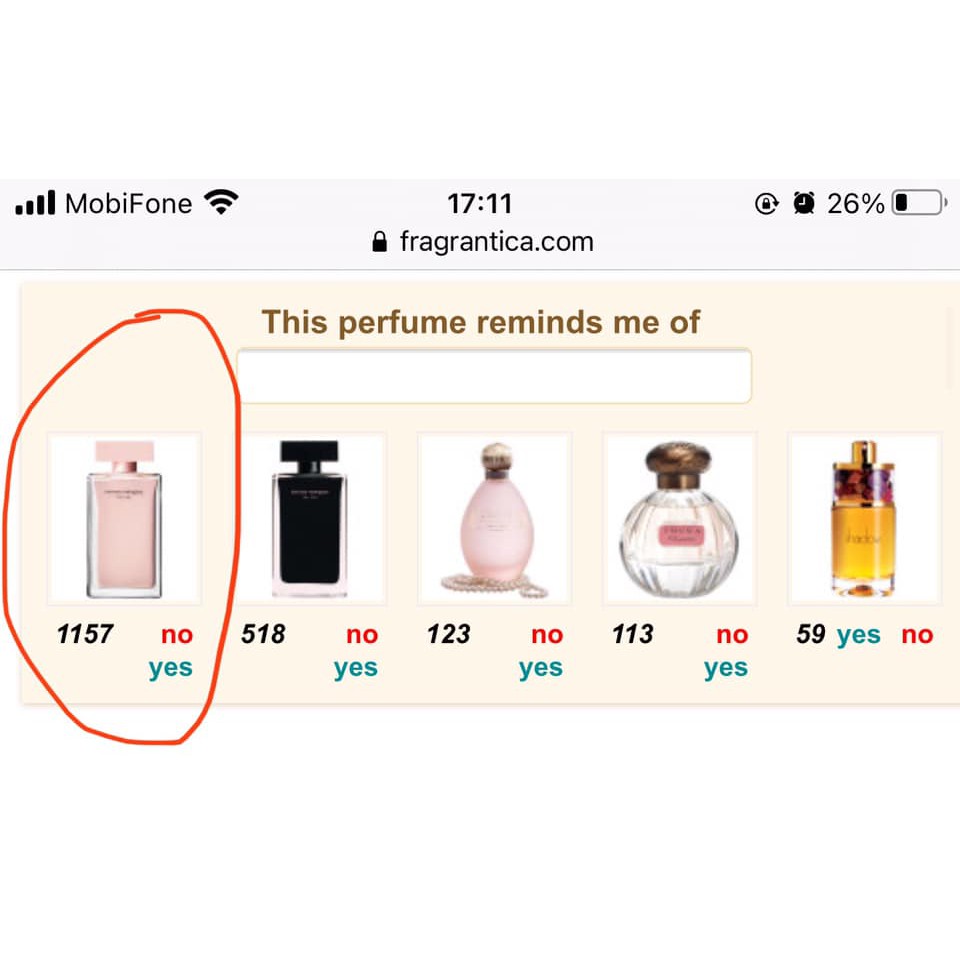Vote yes on the 59-vote perfume
Screen dimensions: 960x960
click(858, 635)
